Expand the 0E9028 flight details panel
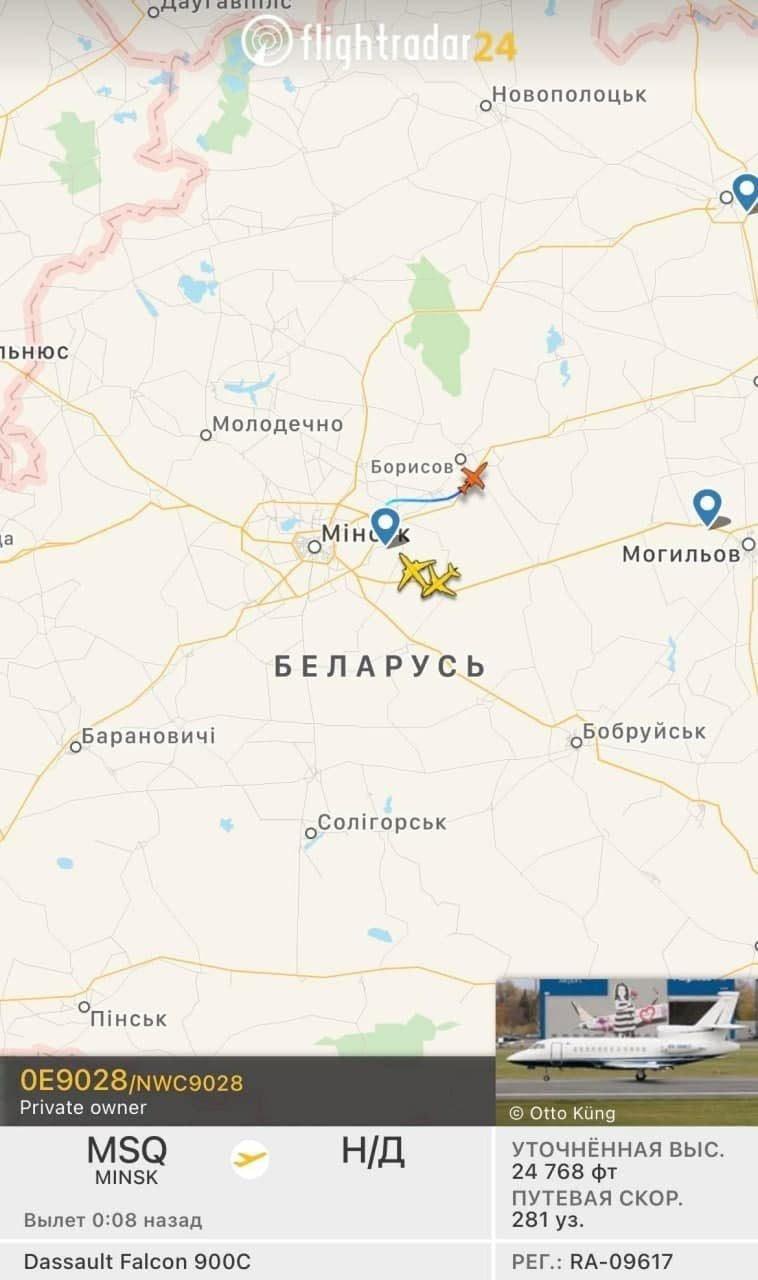 point(246,1091)
